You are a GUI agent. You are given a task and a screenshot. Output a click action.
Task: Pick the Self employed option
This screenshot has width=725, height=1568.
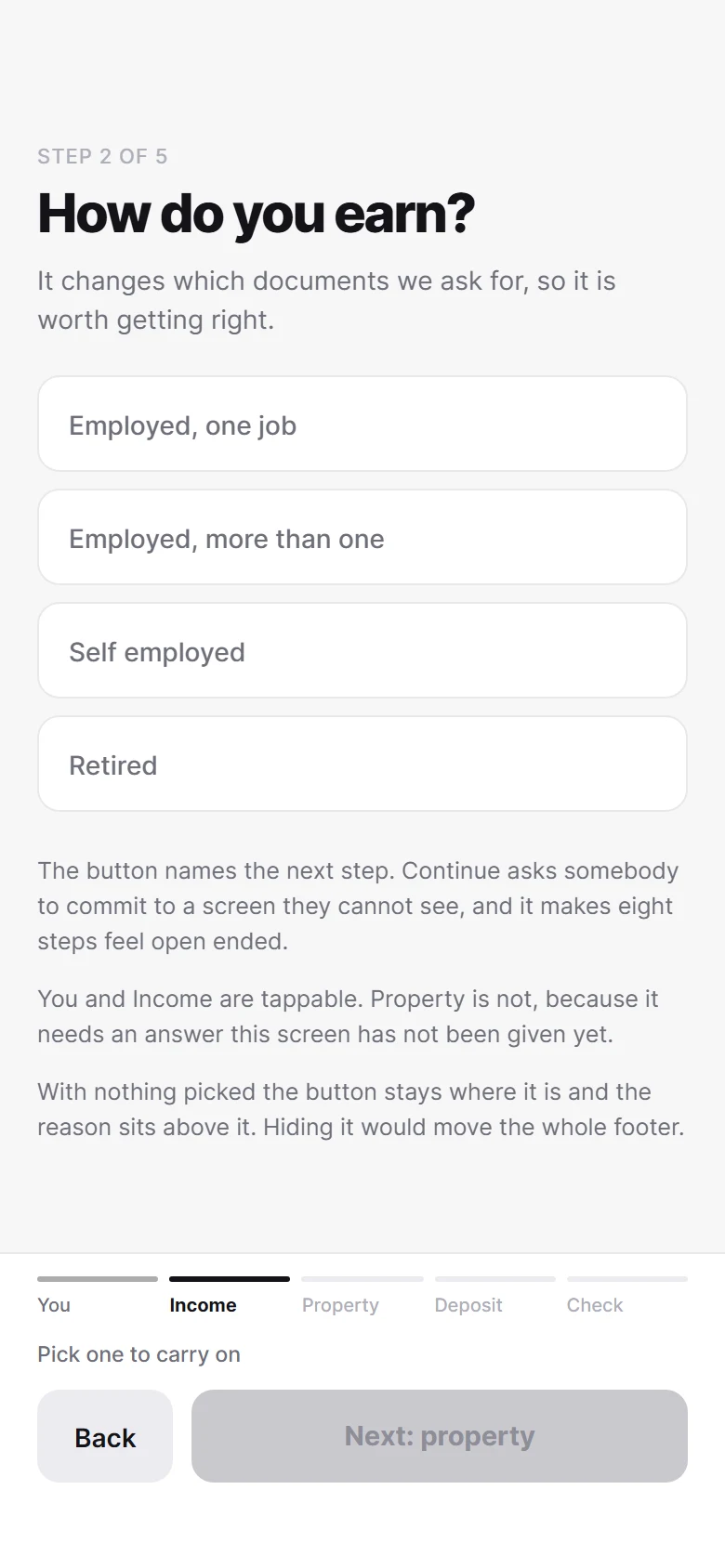click(x=362, y=650)
